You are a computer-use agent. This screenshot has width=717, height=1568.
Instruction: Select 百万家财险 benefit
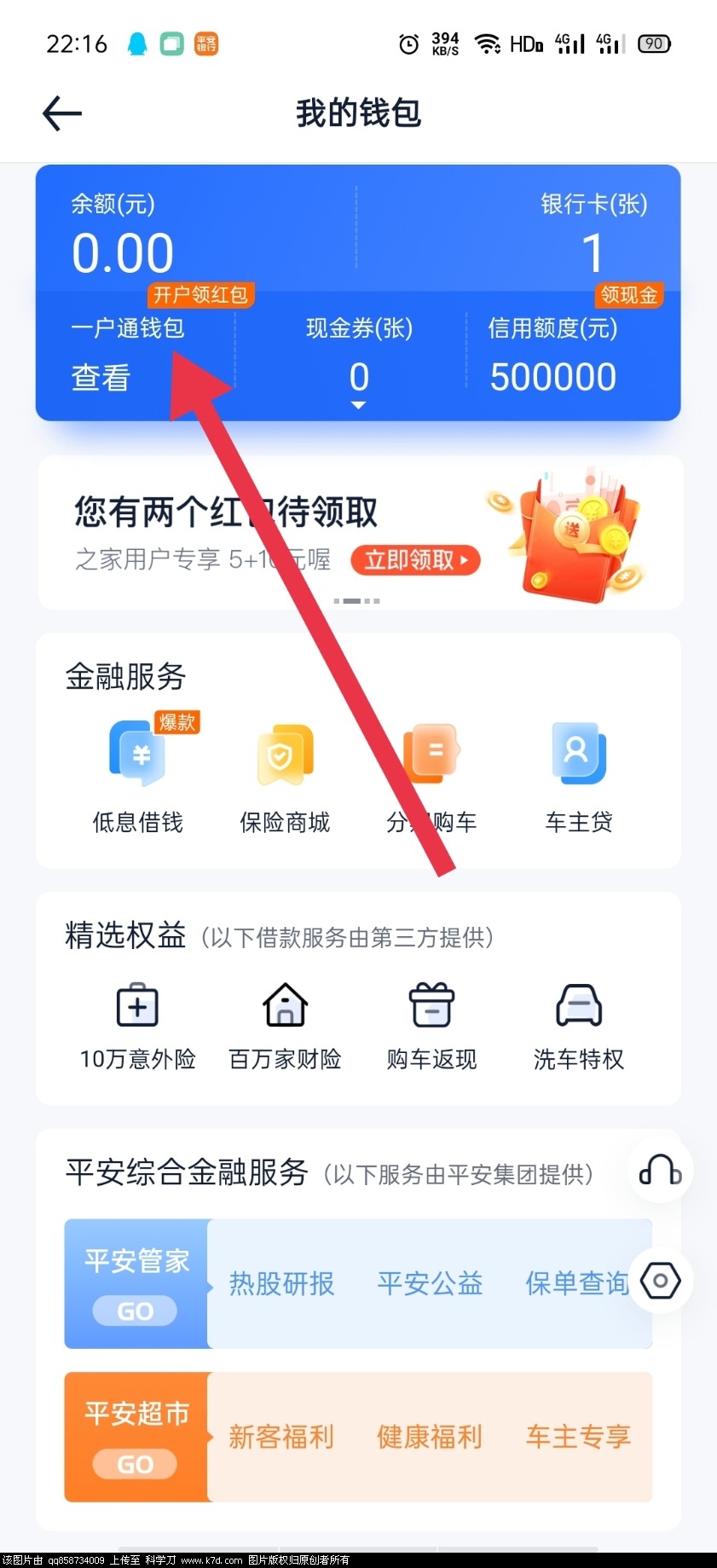[x=285, y=1026]
